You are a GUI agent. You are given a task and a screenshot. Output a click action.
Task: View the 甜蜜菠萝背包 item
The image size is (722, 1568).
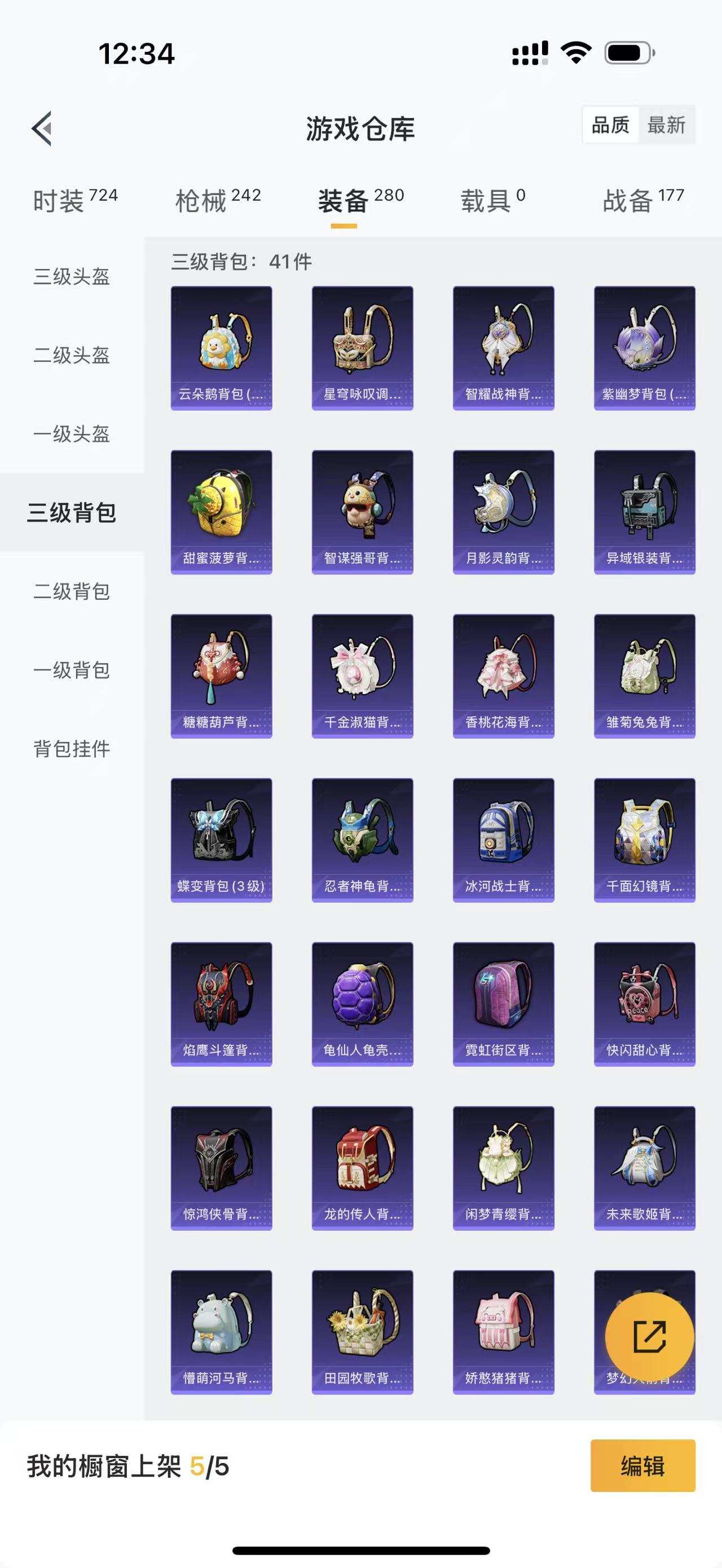pos(222,513)
